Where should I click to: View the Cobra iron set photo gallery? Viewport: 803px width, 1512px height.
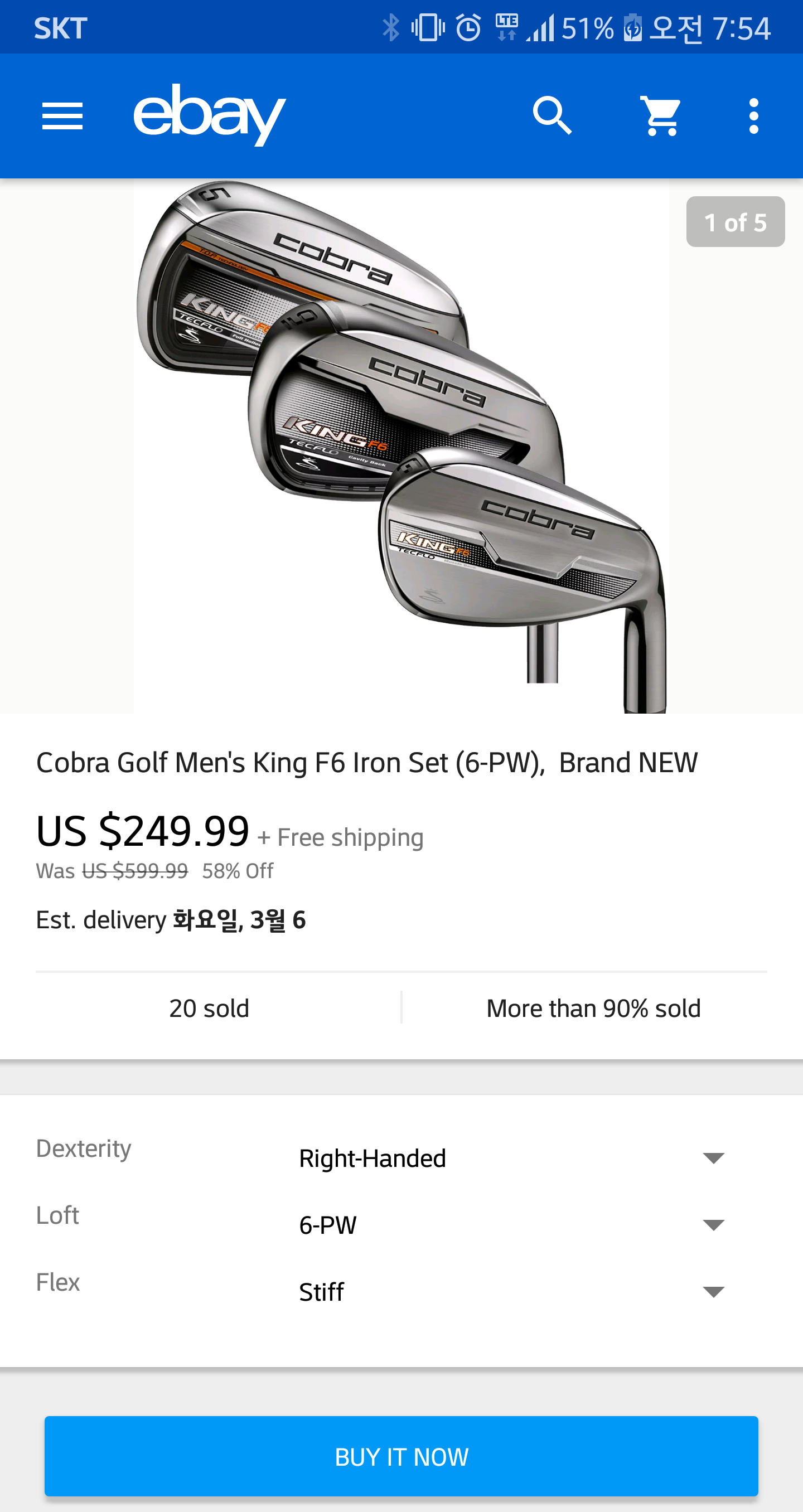(x=401, y=446)
